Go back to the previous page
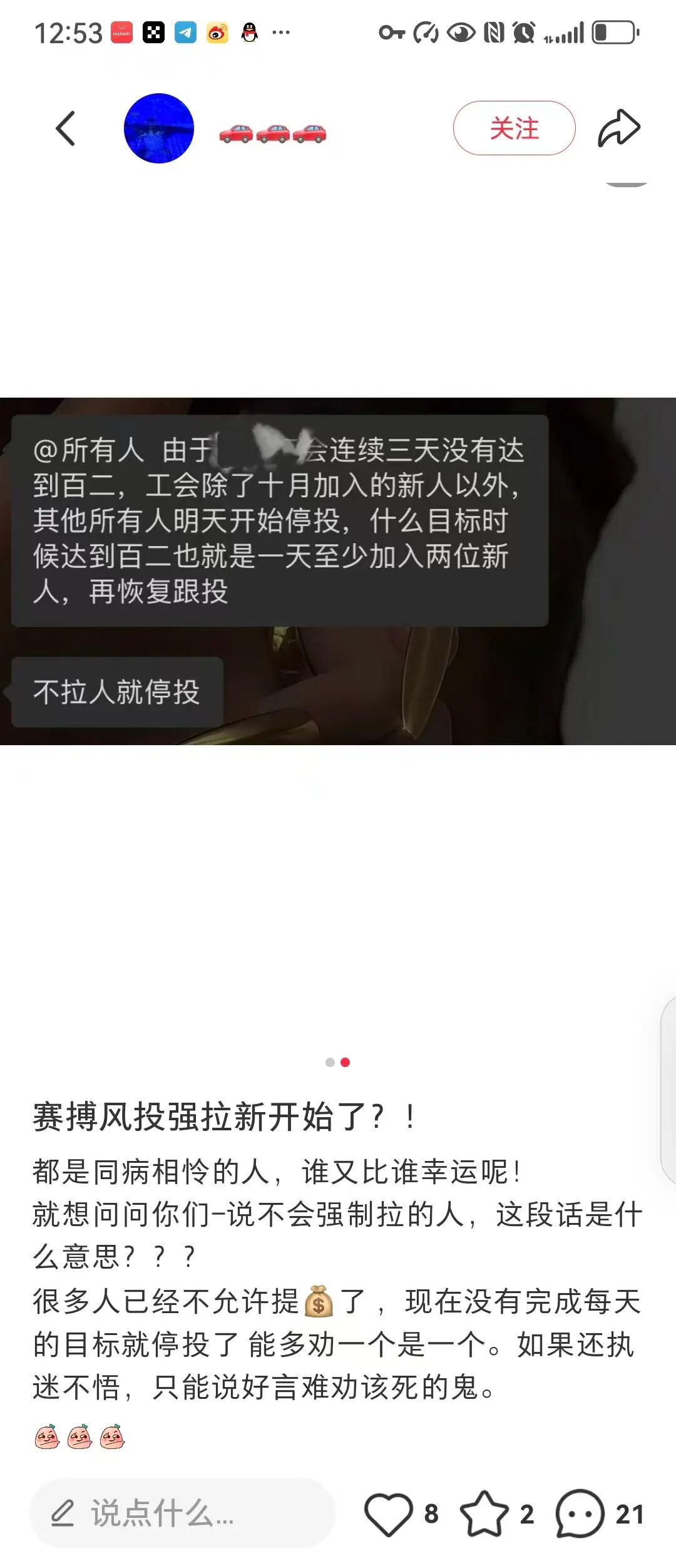 pos(66,129)
